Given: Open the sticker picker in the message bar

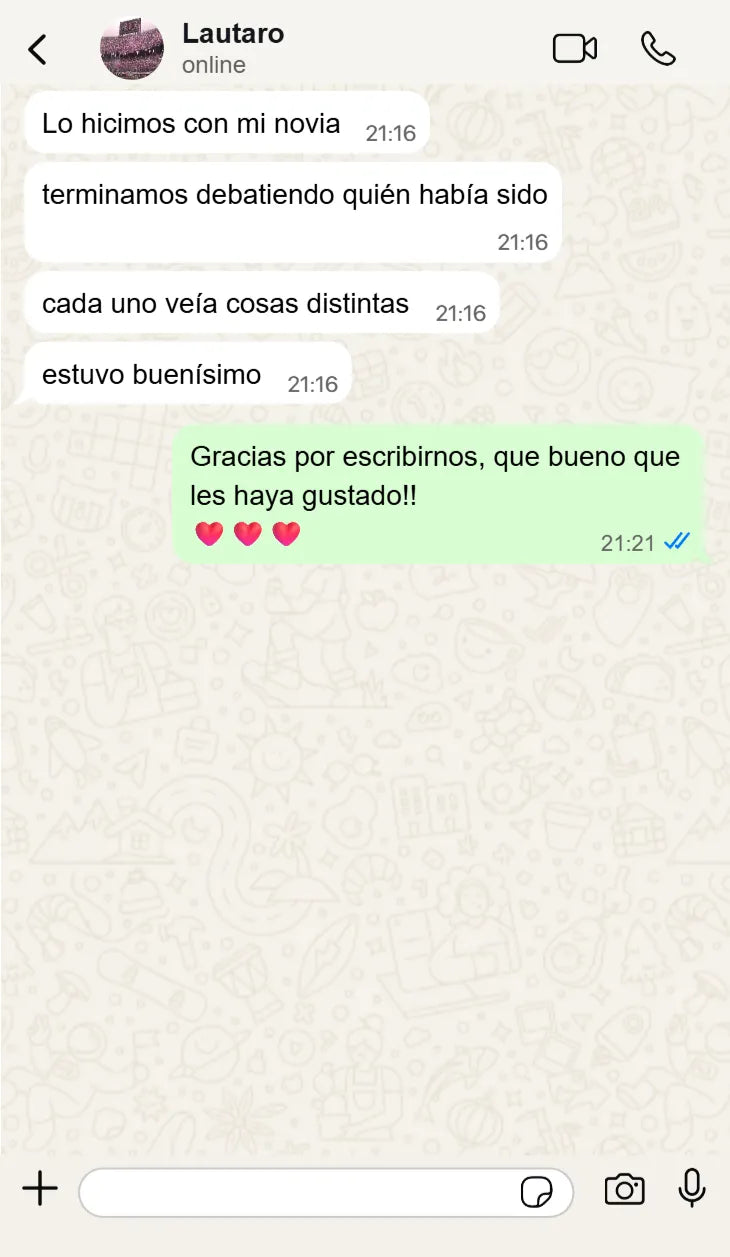Looking at the screenshot, I should coord(538,1190).
